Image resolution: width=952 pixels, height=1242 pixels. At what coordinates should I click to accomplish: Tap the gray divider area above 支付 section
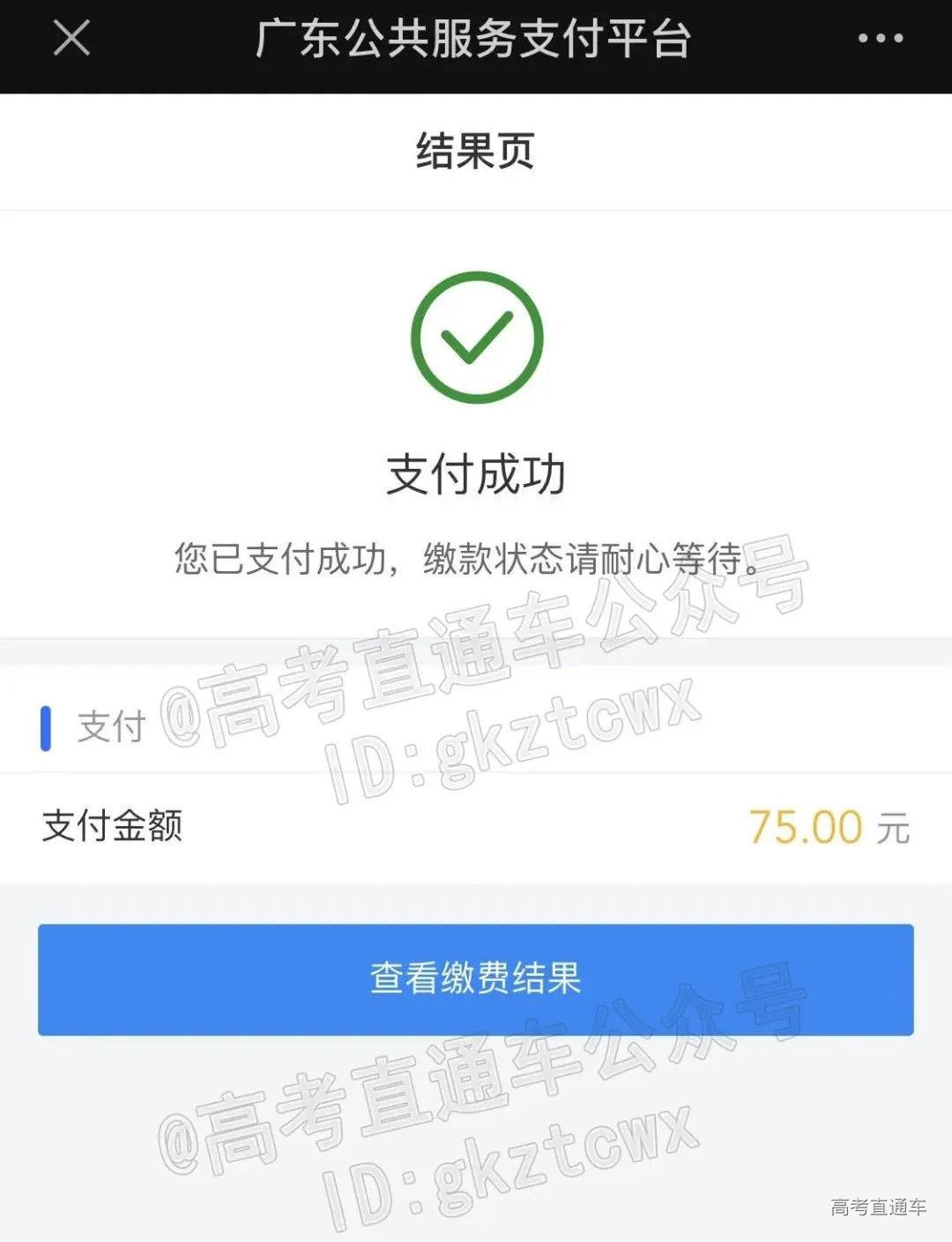(x=476, y=652)
